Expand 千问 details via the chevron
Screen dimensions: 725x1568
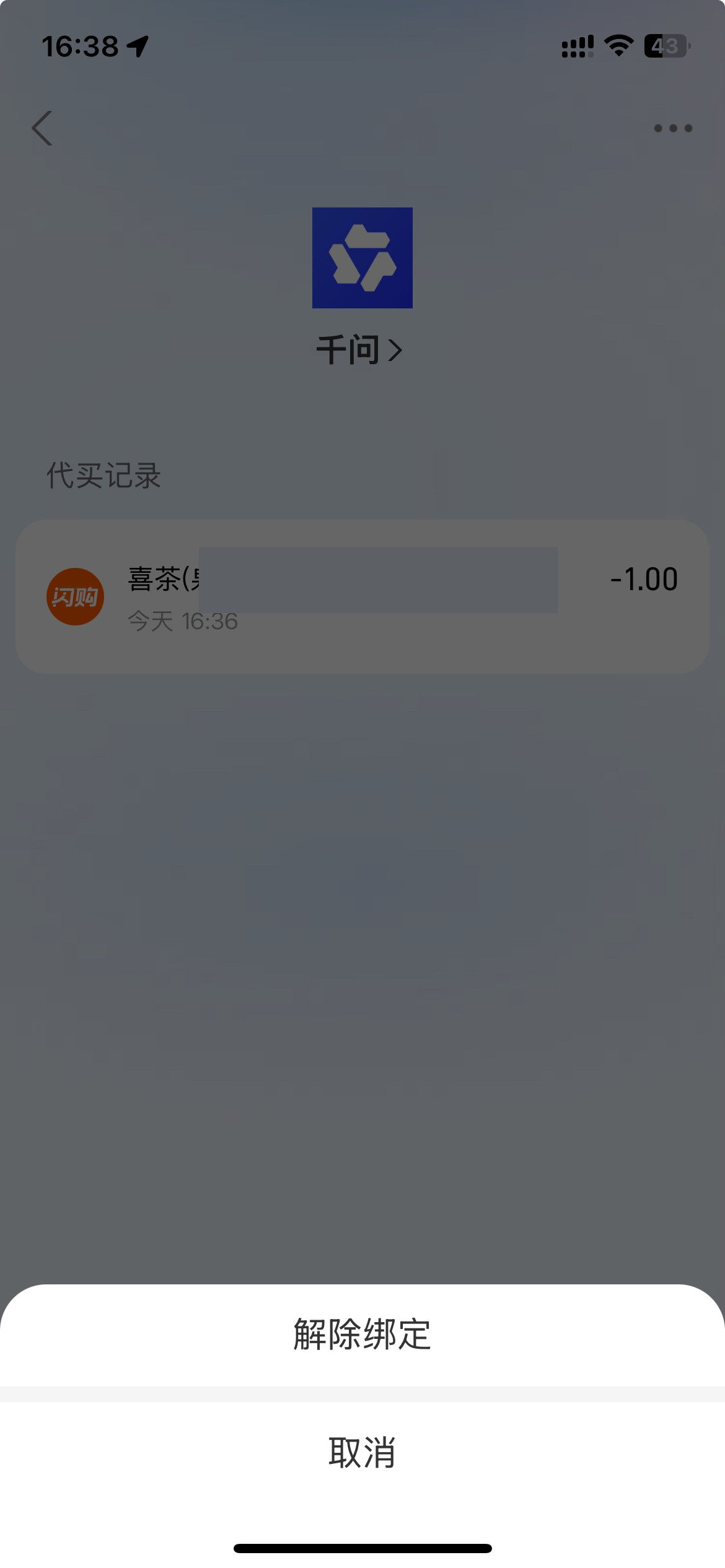[397, 349]
